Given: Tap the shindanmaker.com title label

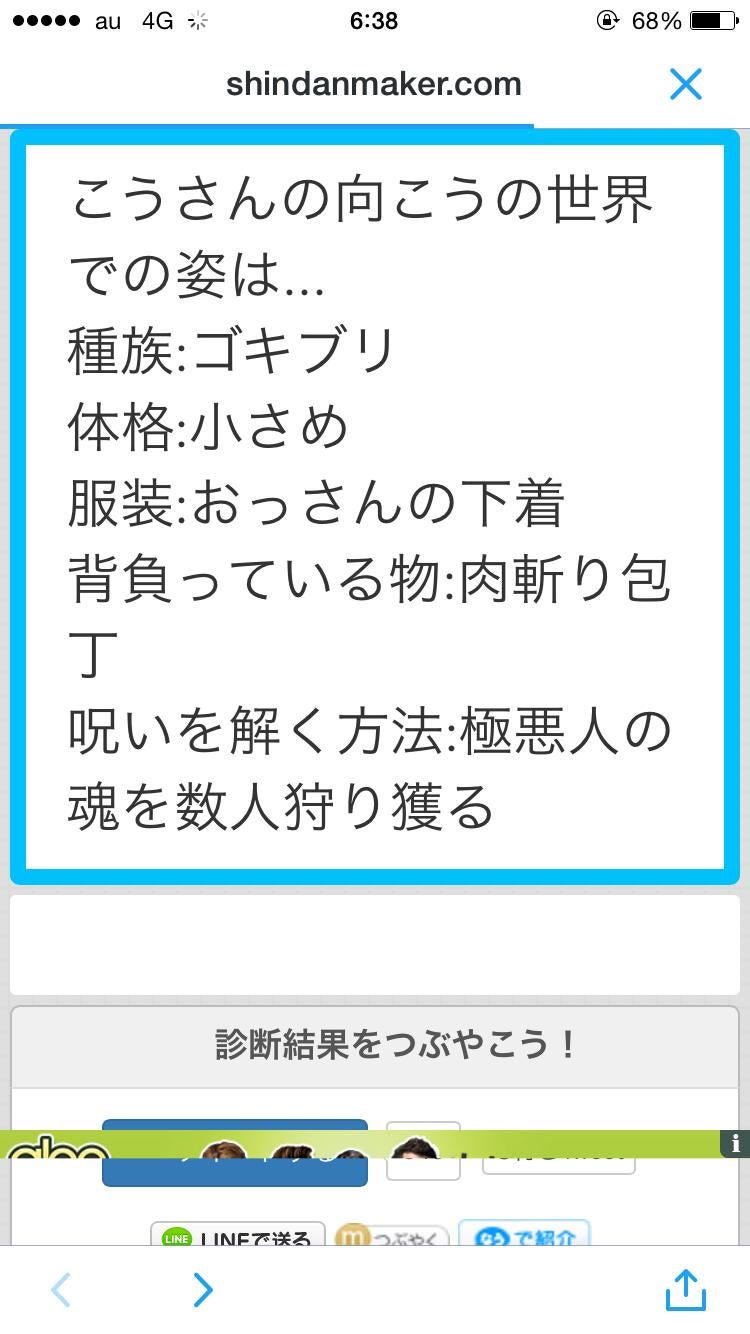Looking at the screenshot, I should pyautogui.click(x=373, y=84).
